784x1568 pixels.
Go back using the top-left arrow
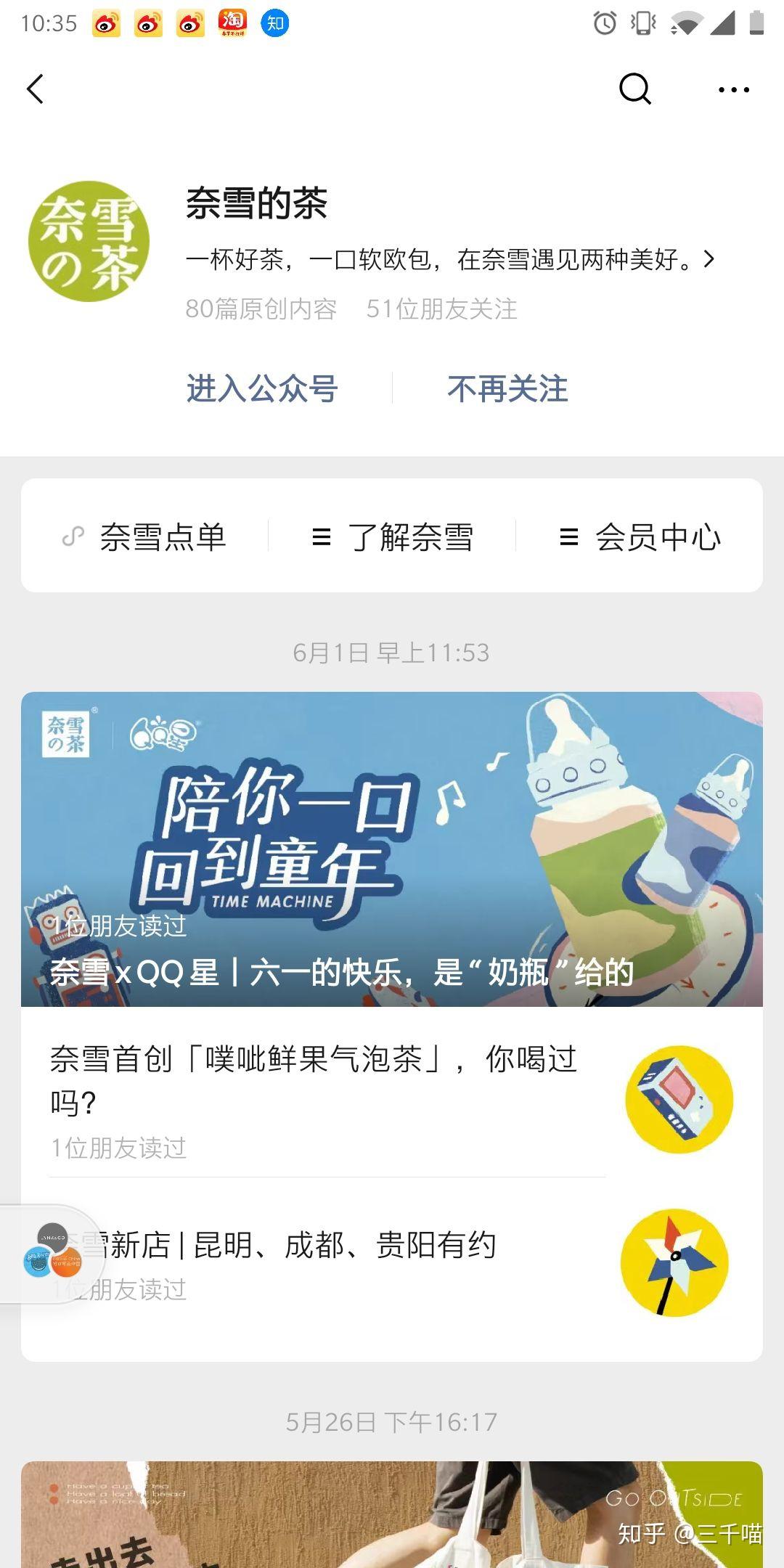click(35, 89)
